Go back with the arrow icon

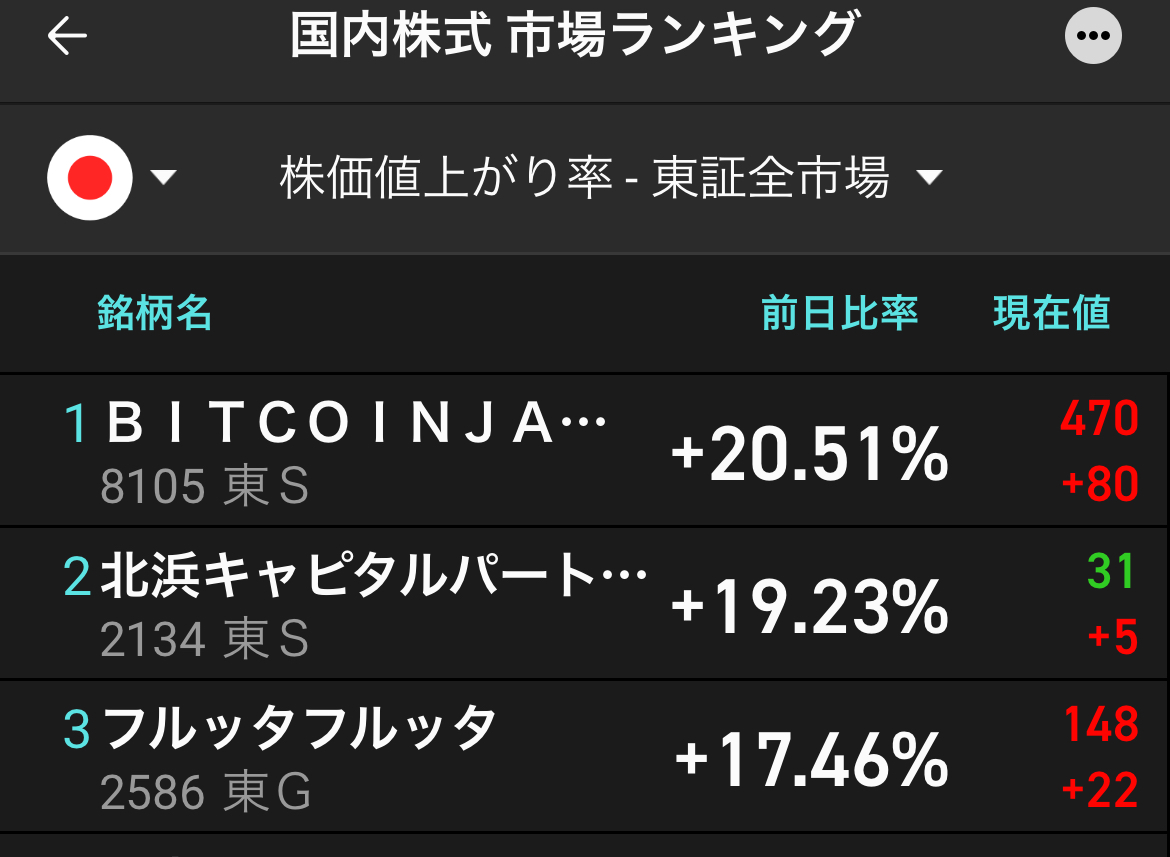point(67,37)
